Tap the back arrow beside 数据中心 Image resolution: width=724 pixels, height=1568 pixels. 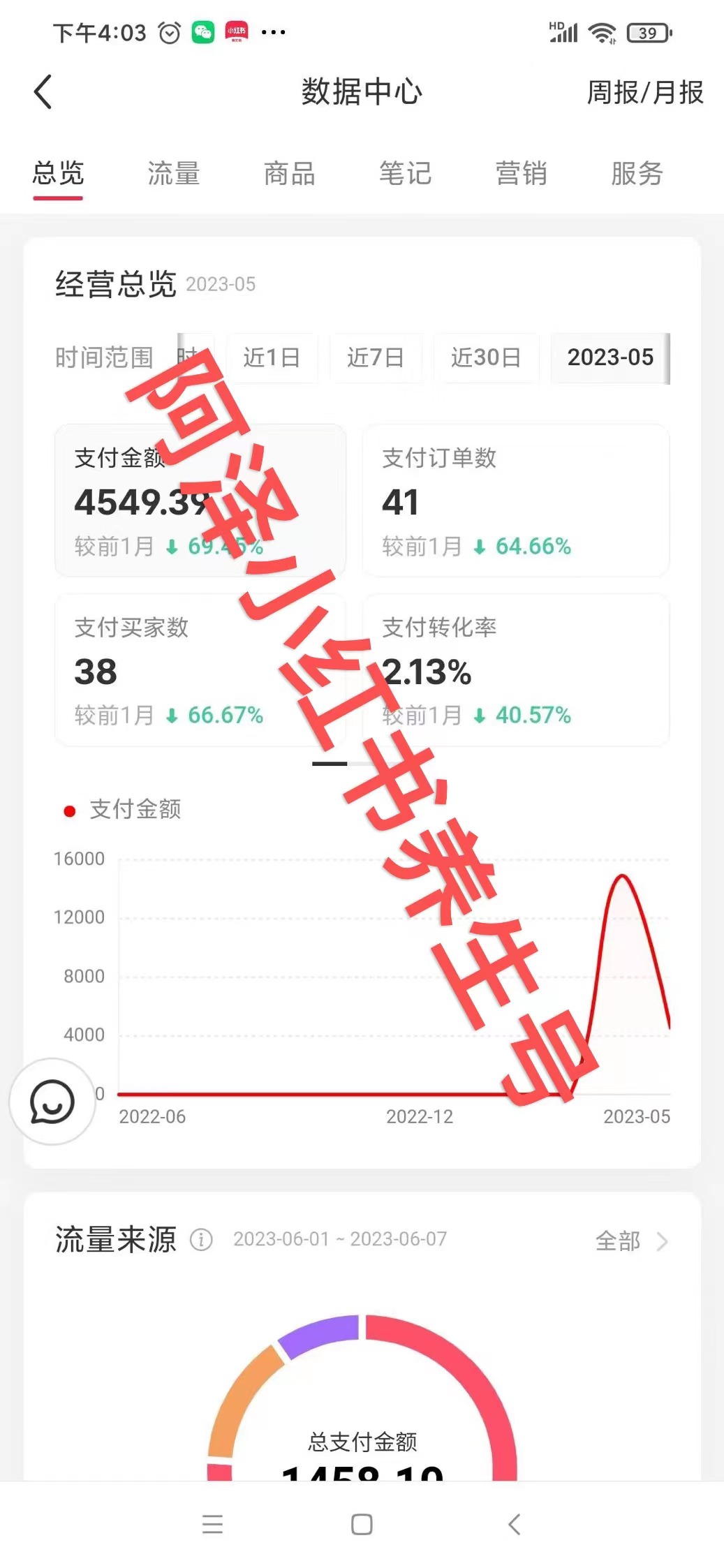tap(44, 91)
